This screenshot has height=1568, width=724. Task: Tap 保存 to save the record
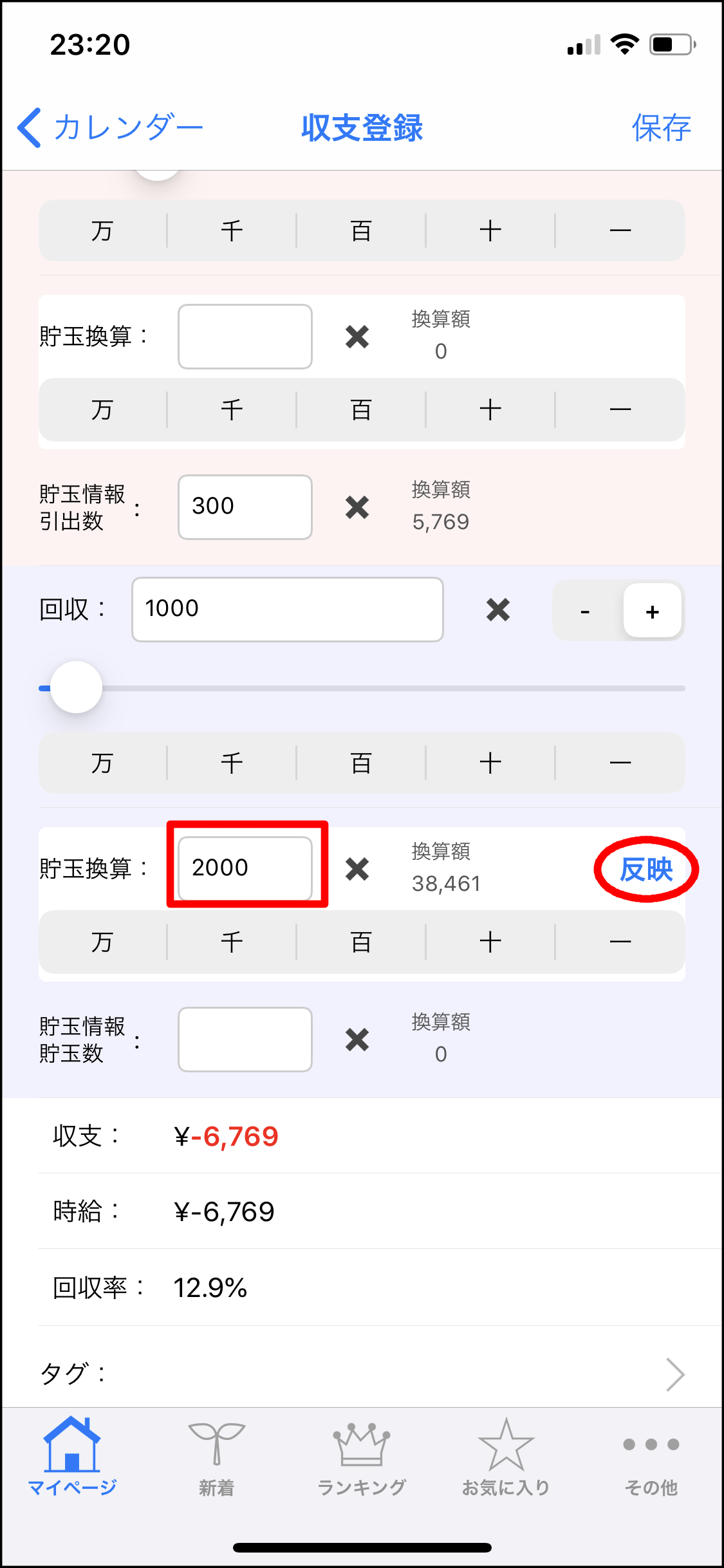coord(661,127)
